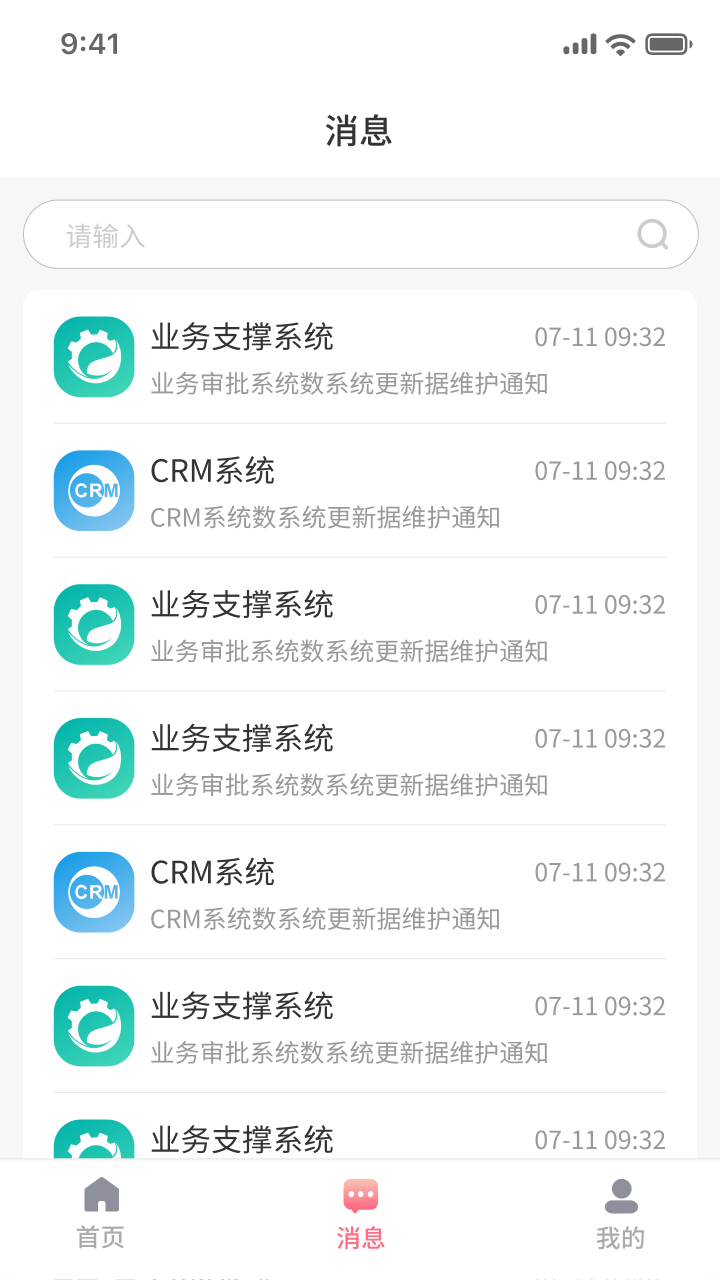The height and width of the screenshot is (1280, 720).
Task: Tap the first 业务支撑系统 app icon
Action: click(x=93, y=357)
